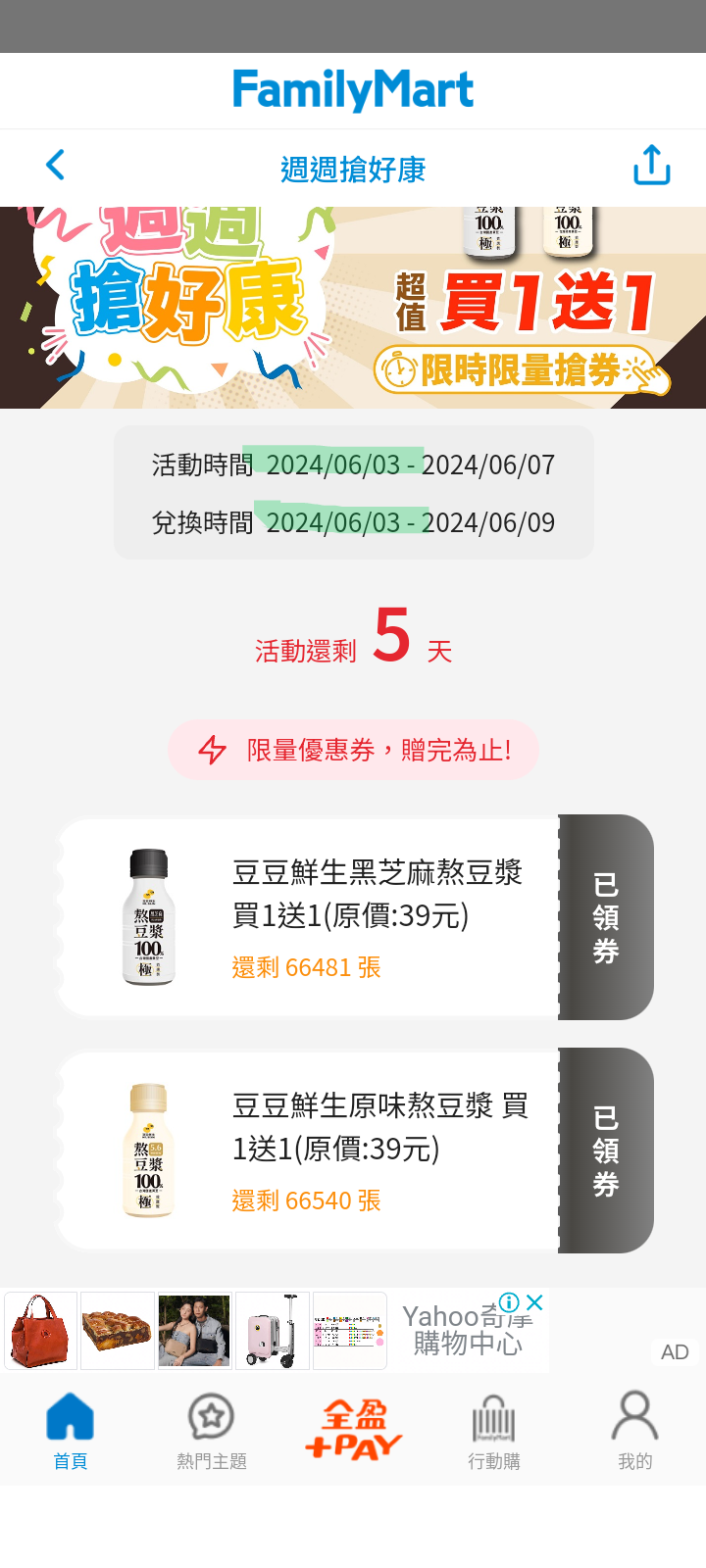Screen dimensions: 706x1568
Task: Share this 週週搶好康 page
Action: (x=651, y=166)
